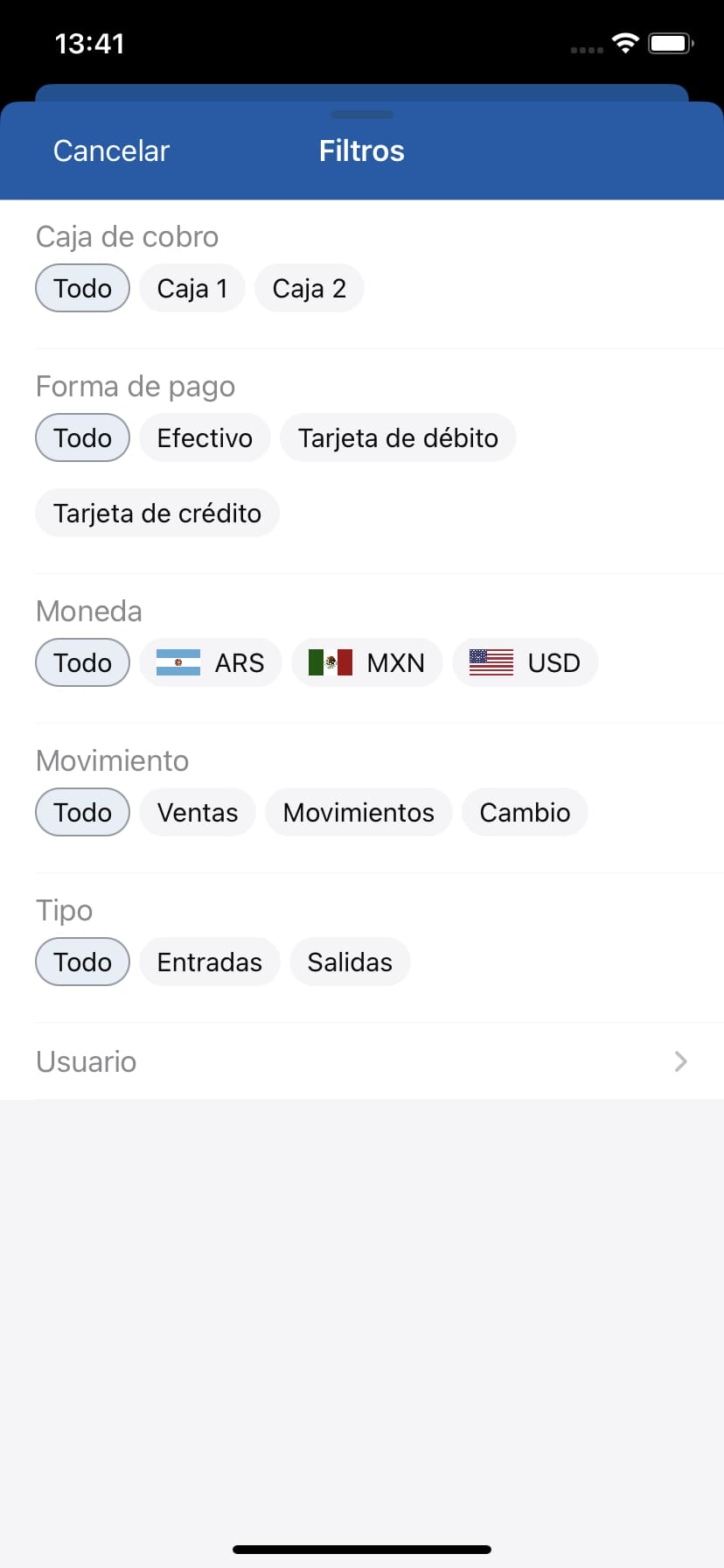The height and width of the screenshot is (1568, 724).
Task: Select Todo under Caja de cobro
Action: [x=82, y=287]
